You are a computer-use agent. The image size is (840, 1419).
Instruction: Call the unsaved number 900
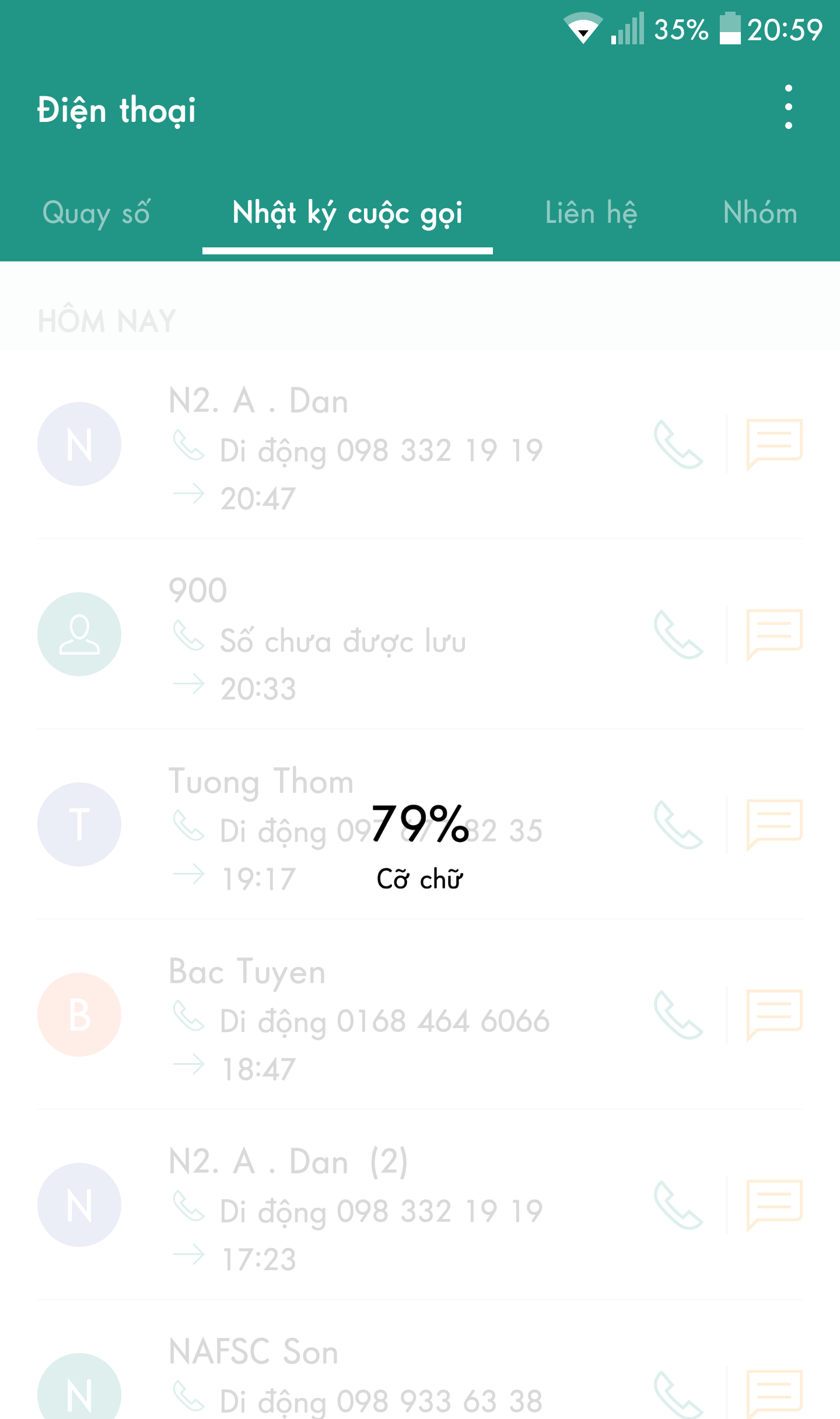coord(678,634)
